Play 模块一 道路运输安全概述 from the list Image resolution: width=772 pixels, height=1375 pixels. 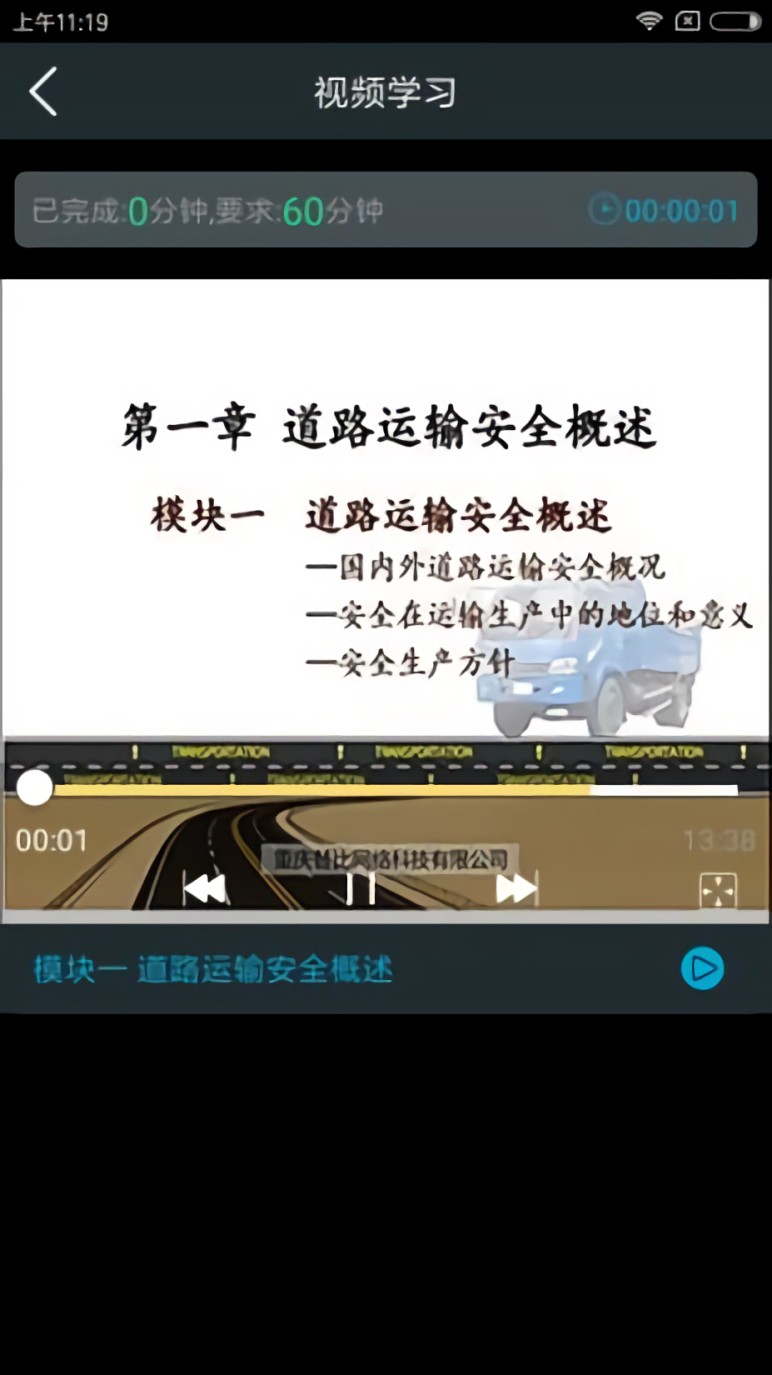pyautogui.click(x=702, y=969)
